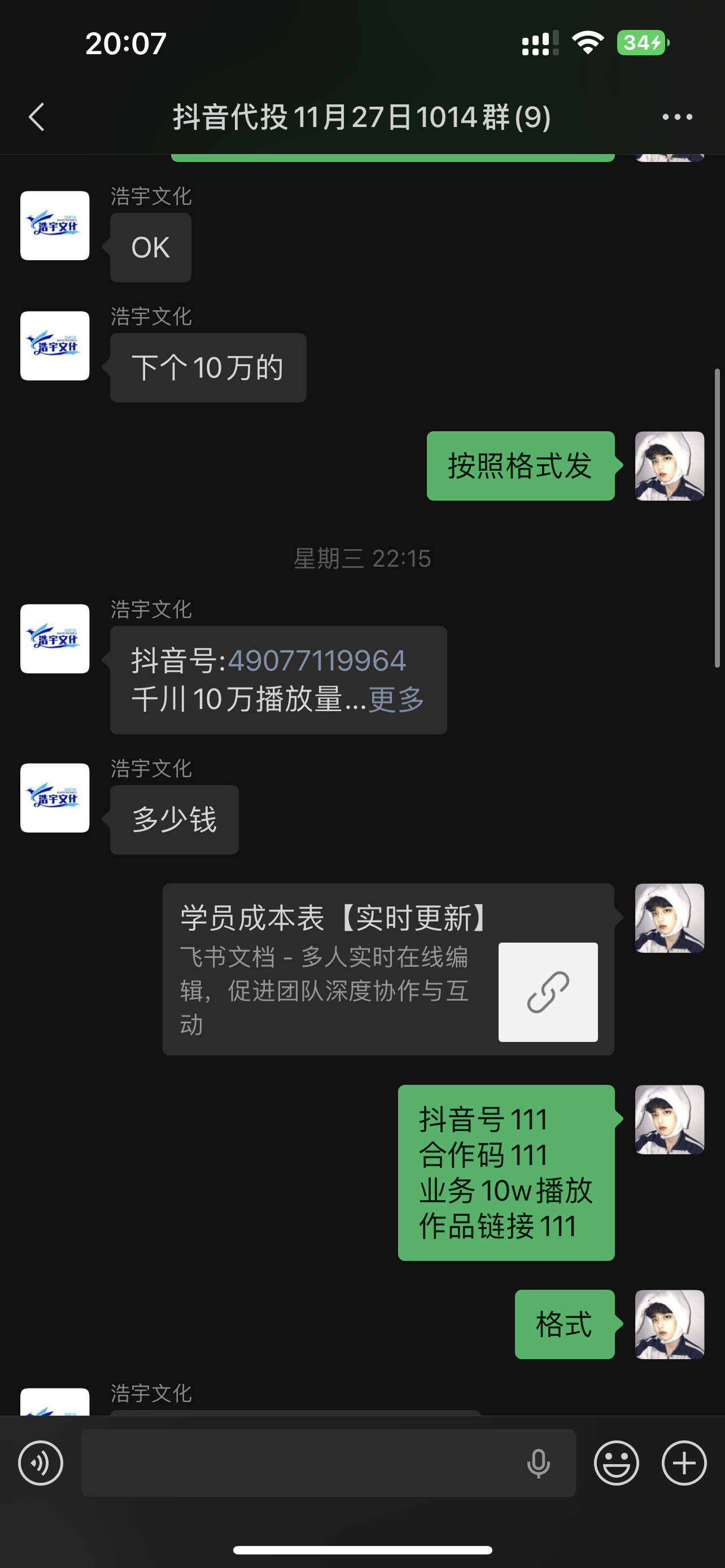Open the plus attachments menu
The height and width of the screenshot is (1568, 725).
(684, 1462)
